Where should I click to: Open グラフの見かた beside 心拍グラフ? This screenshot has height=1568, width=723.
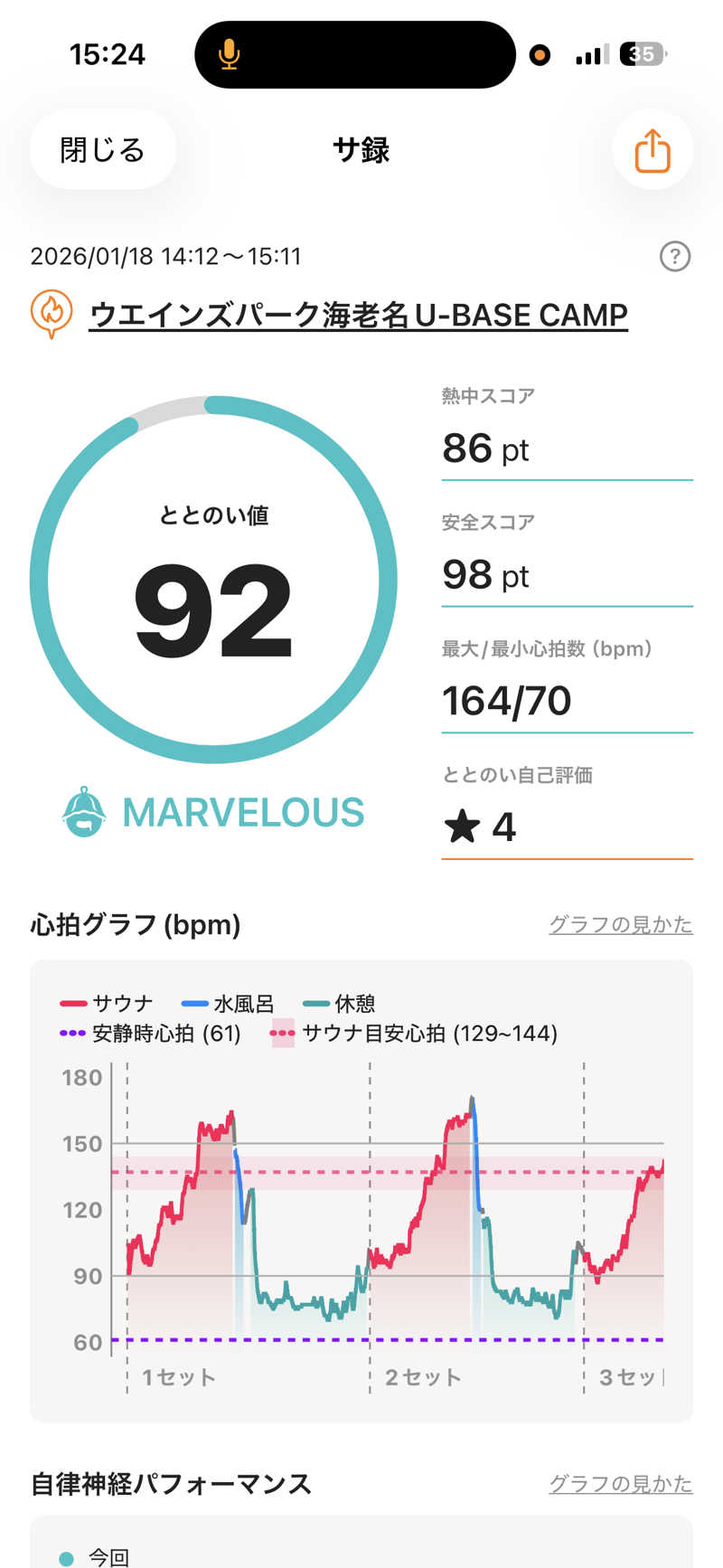point(620,924)
